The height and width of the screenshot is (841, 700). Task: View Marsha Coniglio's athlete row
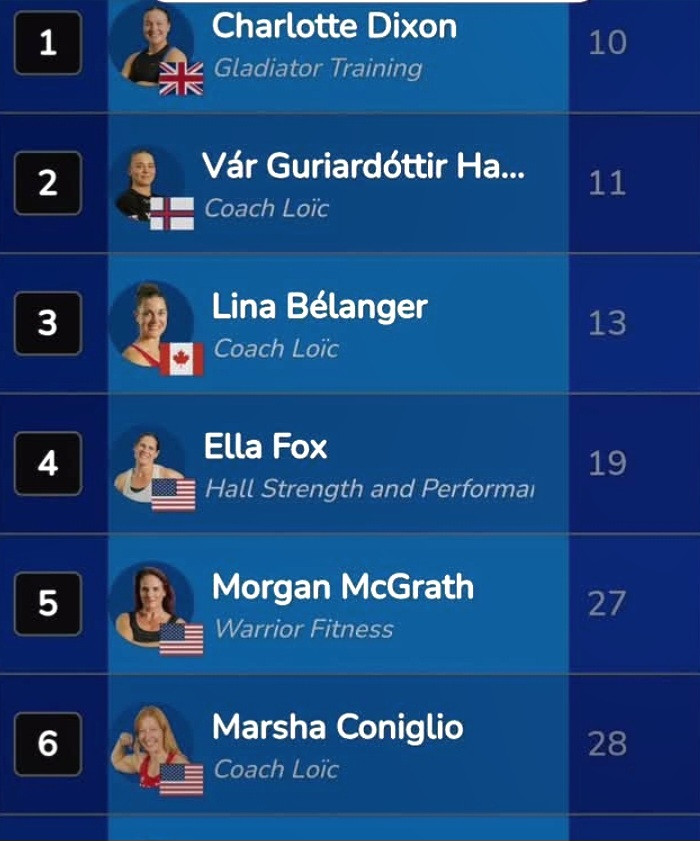coord(337,728)
